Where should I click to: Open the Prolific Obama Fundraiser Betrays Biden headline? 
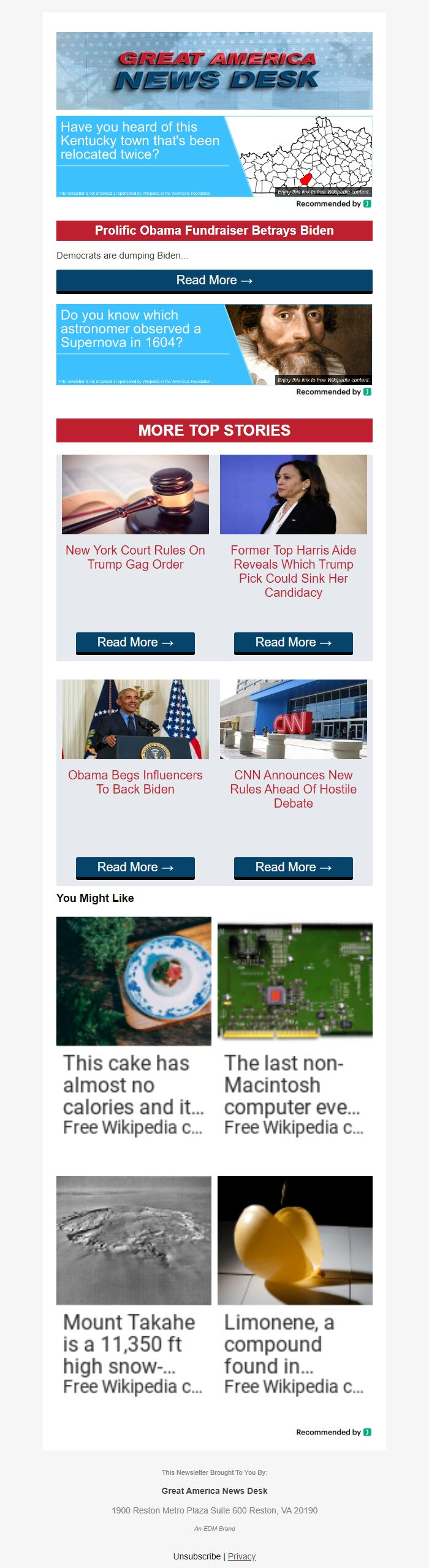[x=214, y=230]
